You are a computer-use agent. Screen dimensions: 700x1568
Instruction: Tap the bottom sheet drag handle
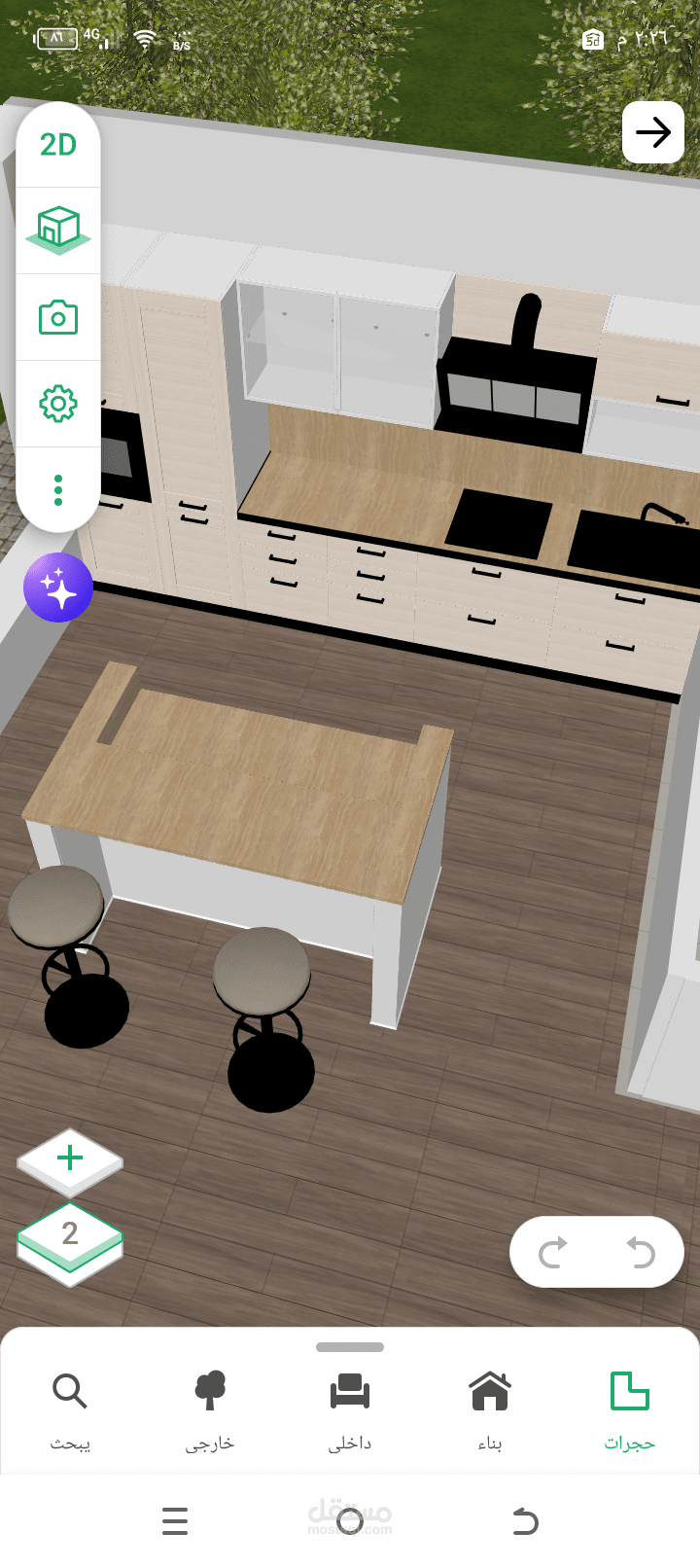point(350,1347)
